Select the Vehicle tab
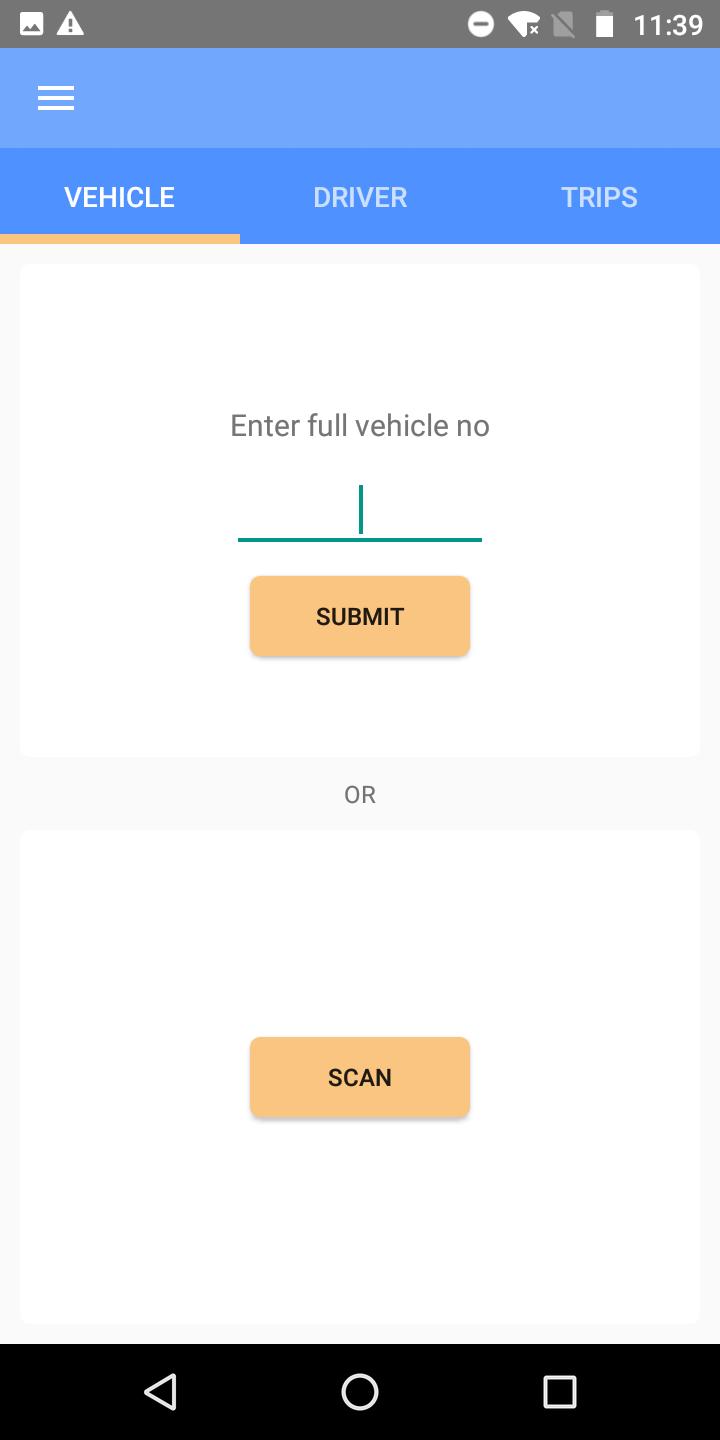 [x=120, y=197]
